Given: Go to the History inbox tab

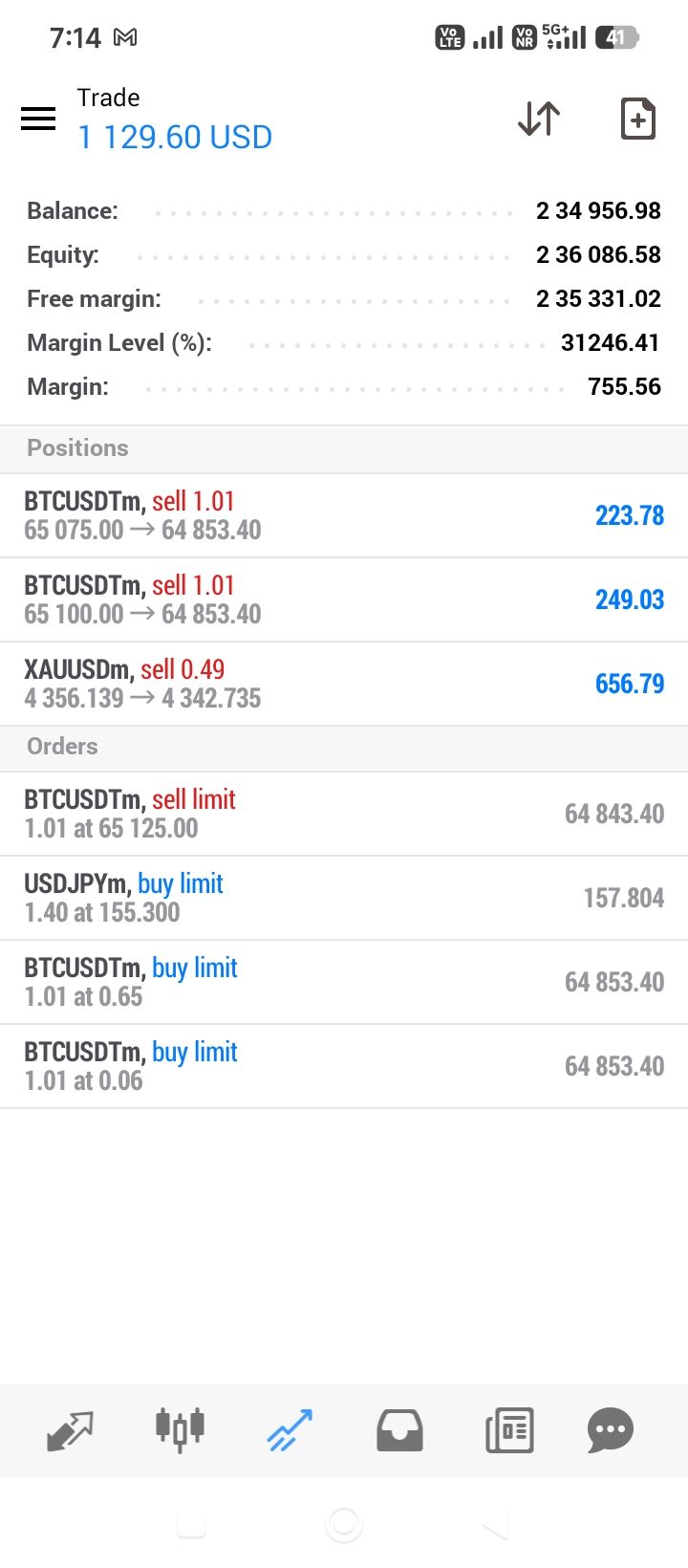Looking at the screenshot, I should tap(399, 1431).
